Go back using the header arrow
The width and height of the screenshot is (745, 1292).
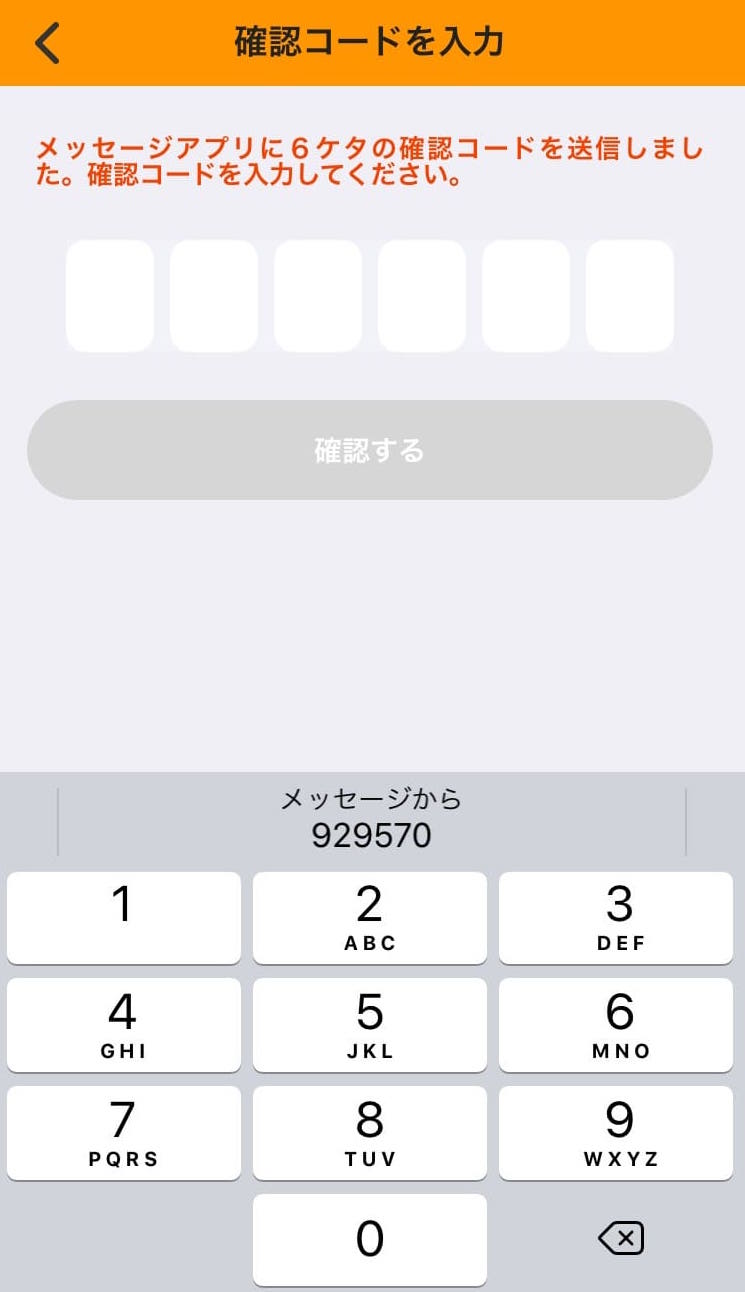[x=47, y=43]
